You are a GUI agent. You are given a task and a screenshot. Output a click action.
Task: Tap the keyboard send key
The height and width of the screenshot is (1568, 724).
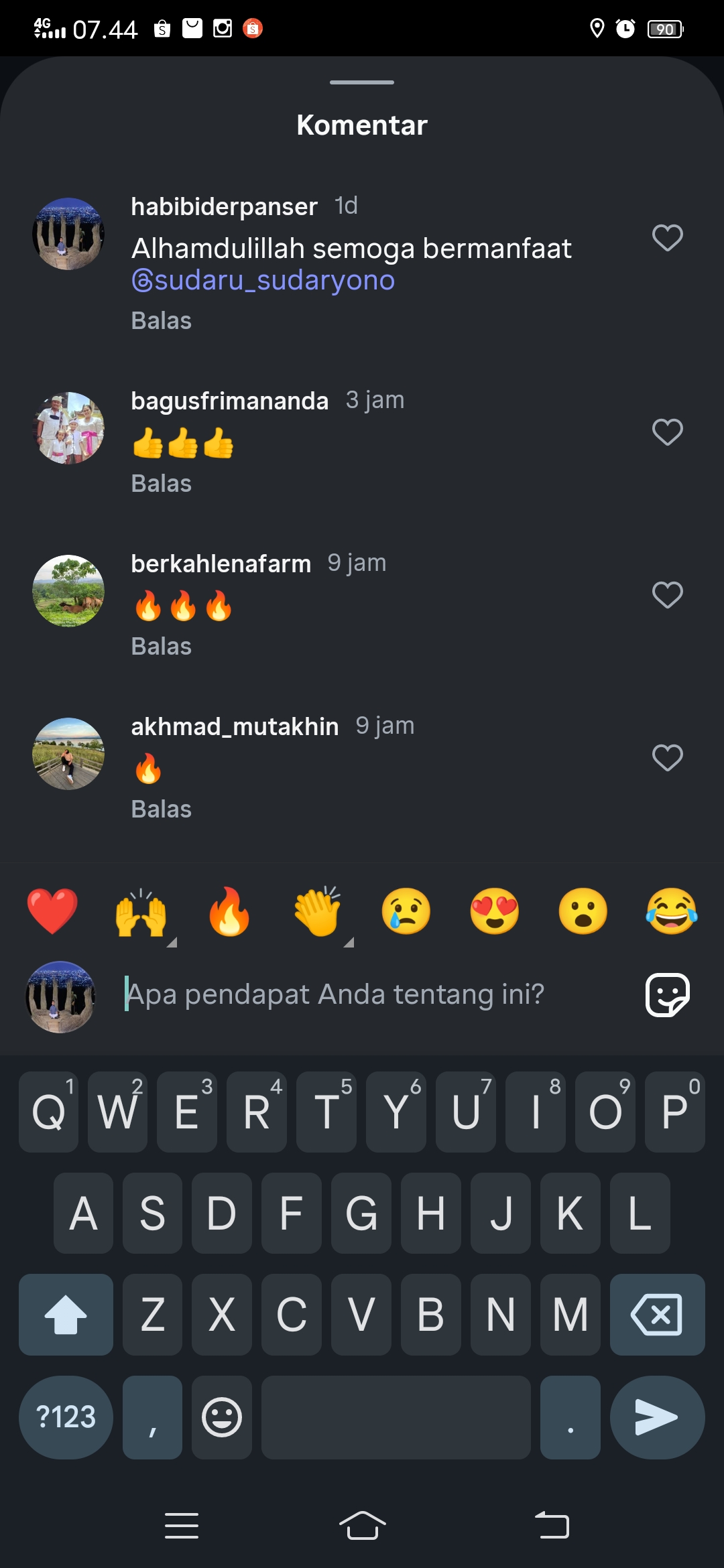[x=657, y=1417]
